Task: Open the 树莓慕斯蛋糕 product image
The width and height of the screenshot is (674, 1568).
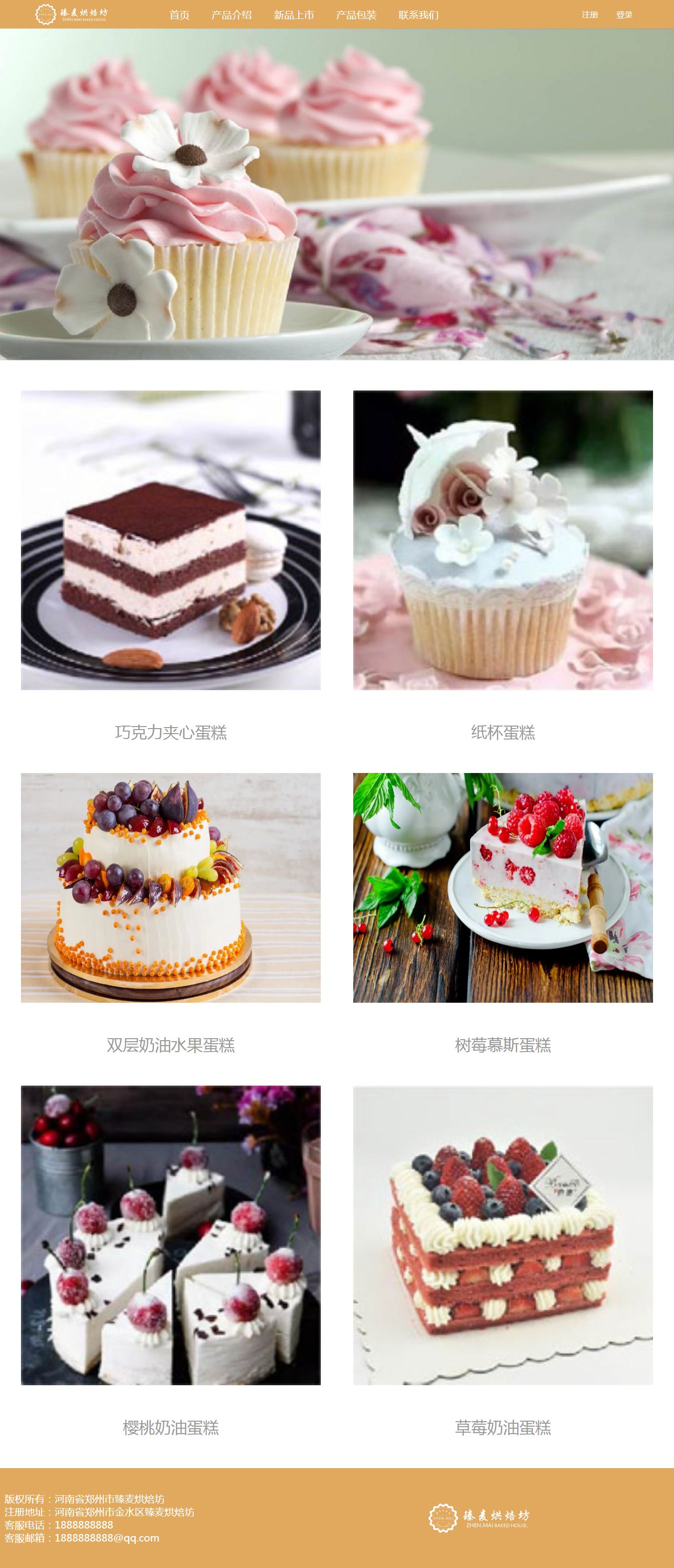Action: (503, 887)
